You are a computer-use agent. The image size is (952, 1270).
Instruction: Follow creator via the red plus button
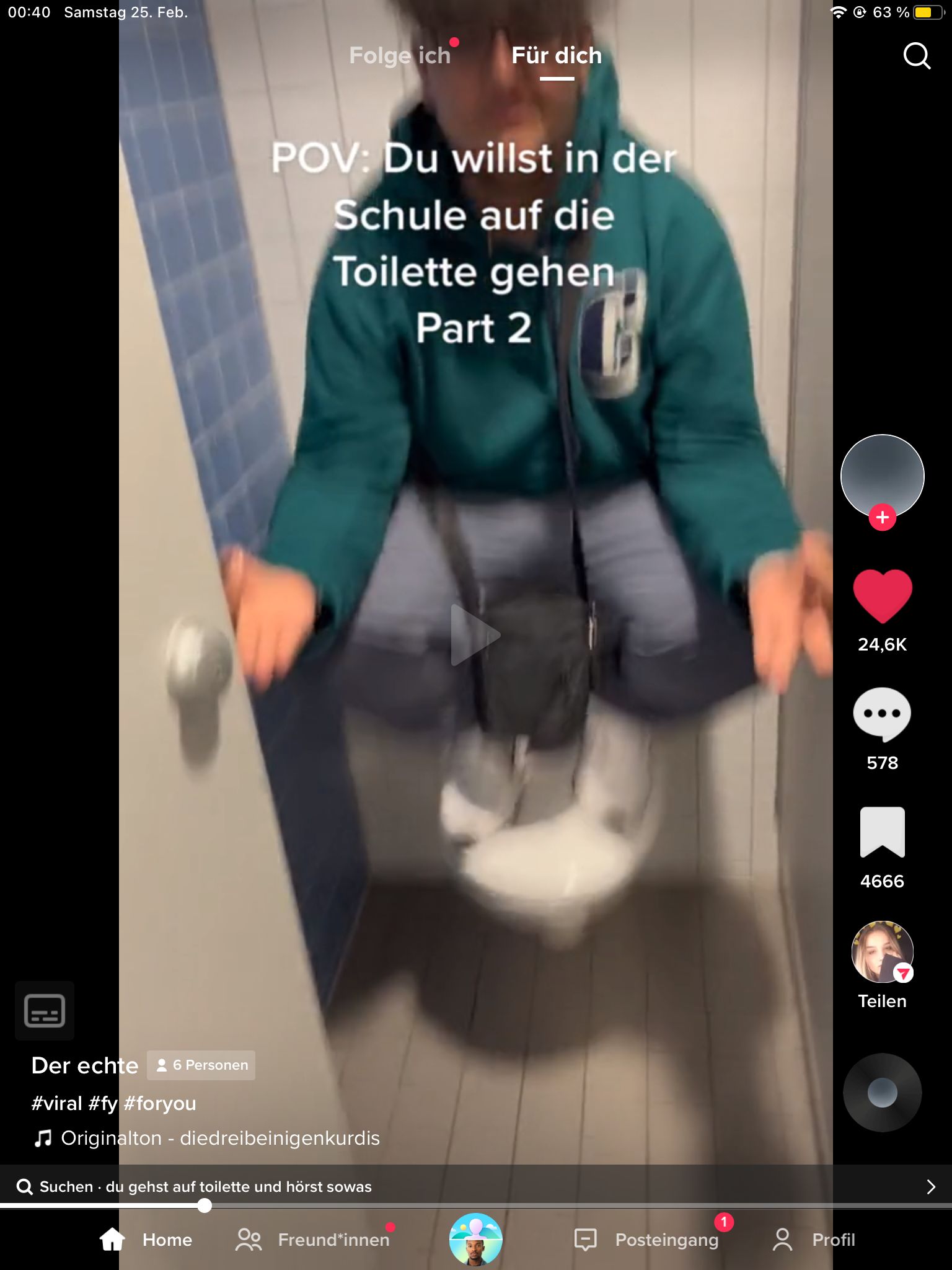point(882,517)
